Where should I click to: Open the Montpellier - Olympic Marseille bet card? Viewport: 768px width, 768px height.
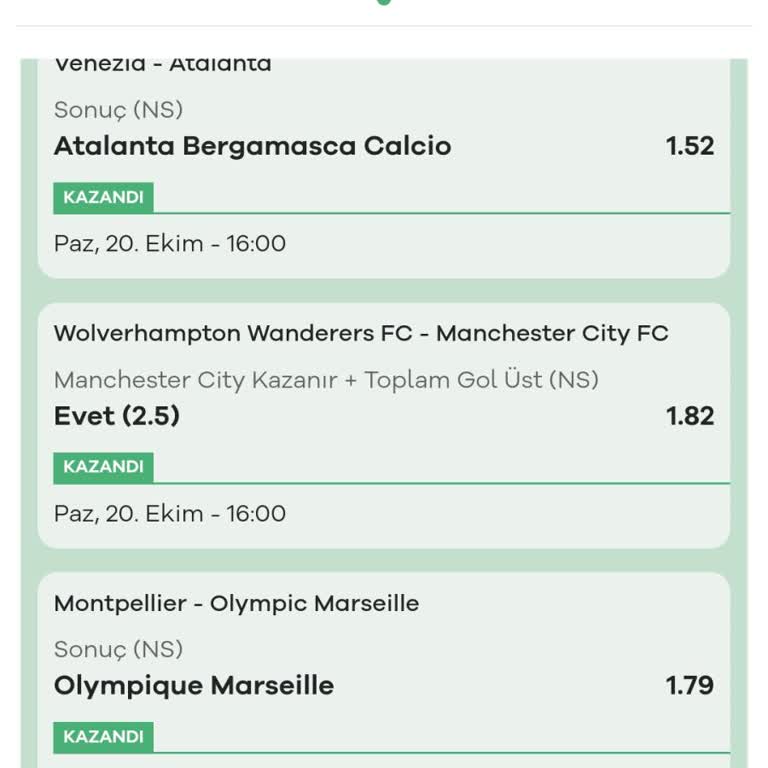coord(383,670)
